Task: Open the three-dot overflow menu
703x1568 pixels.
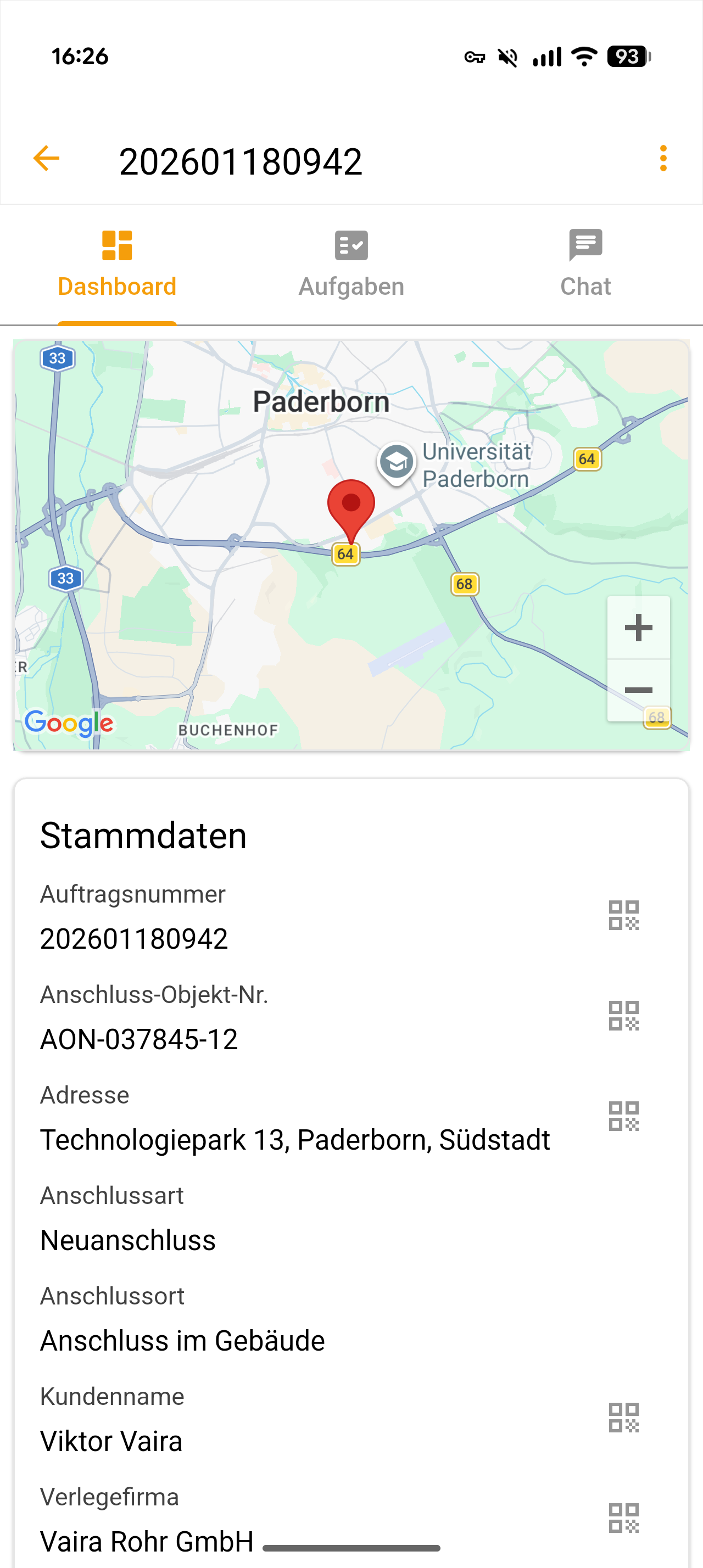Action: (x=663, y=159)
